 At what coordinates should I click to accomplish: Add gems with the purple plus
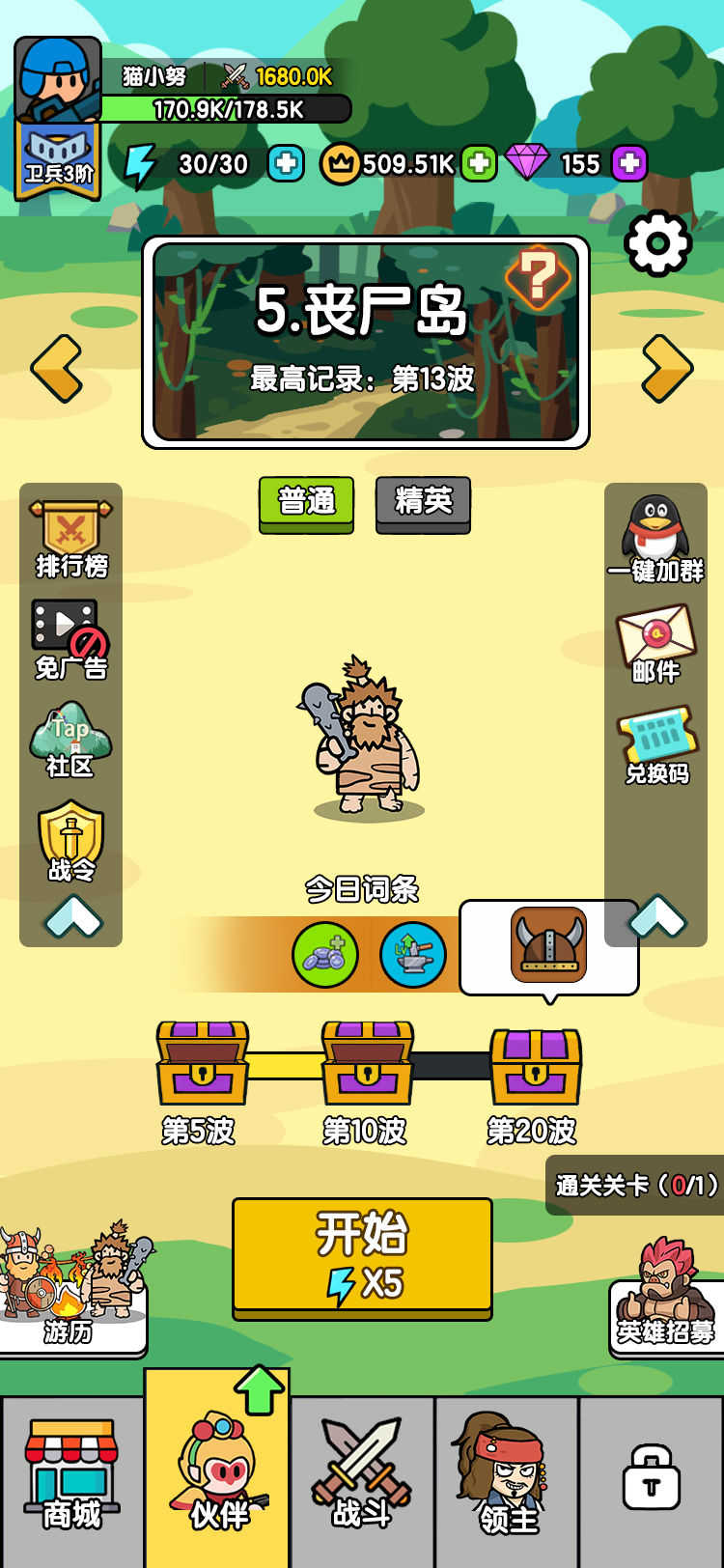[x=629, y=164]
